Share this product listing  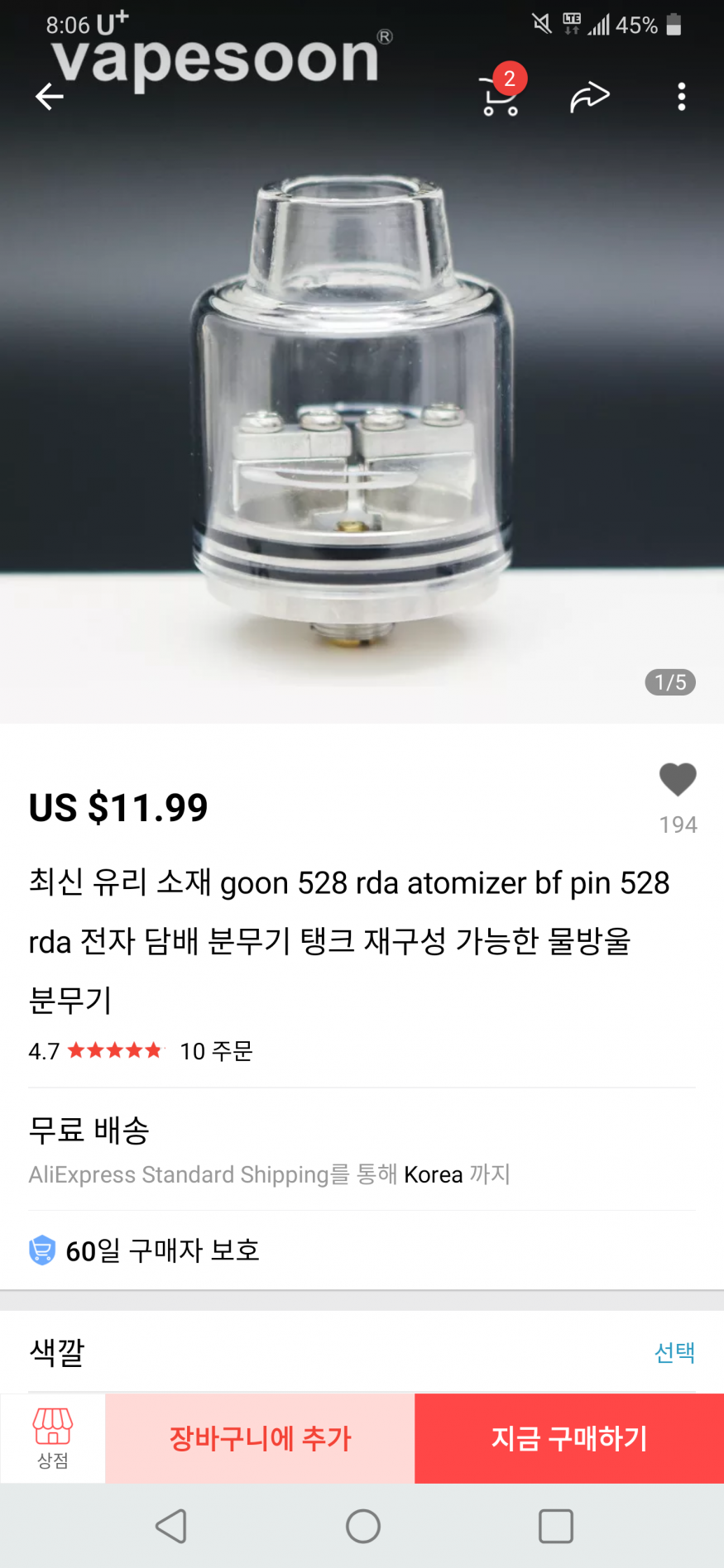tap(590, 97)
